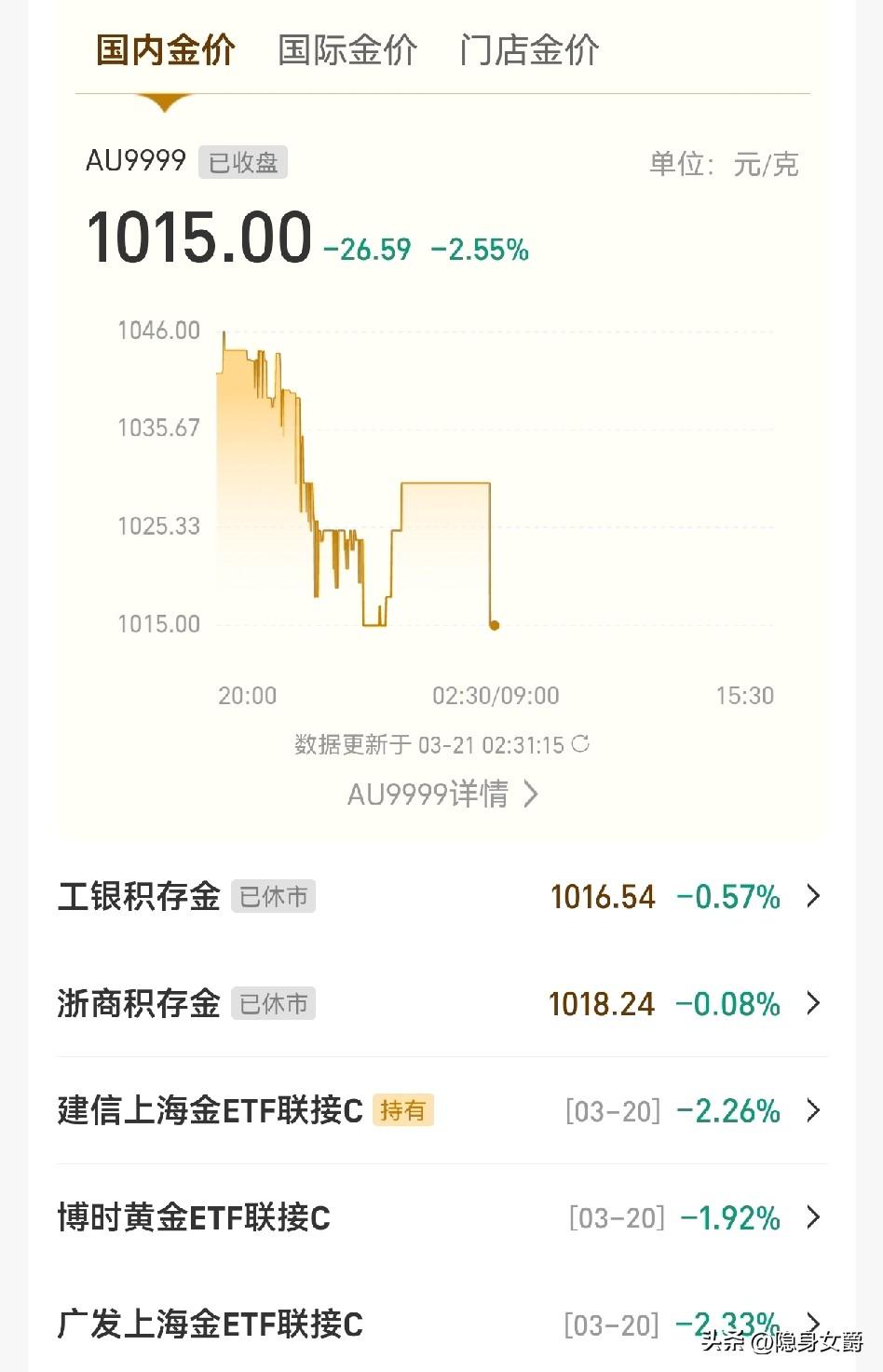Image resolution: width=883 pixels, height=1372 pixels.
Task: Open AU9999详情 link
Action: [x=429, y=794]
